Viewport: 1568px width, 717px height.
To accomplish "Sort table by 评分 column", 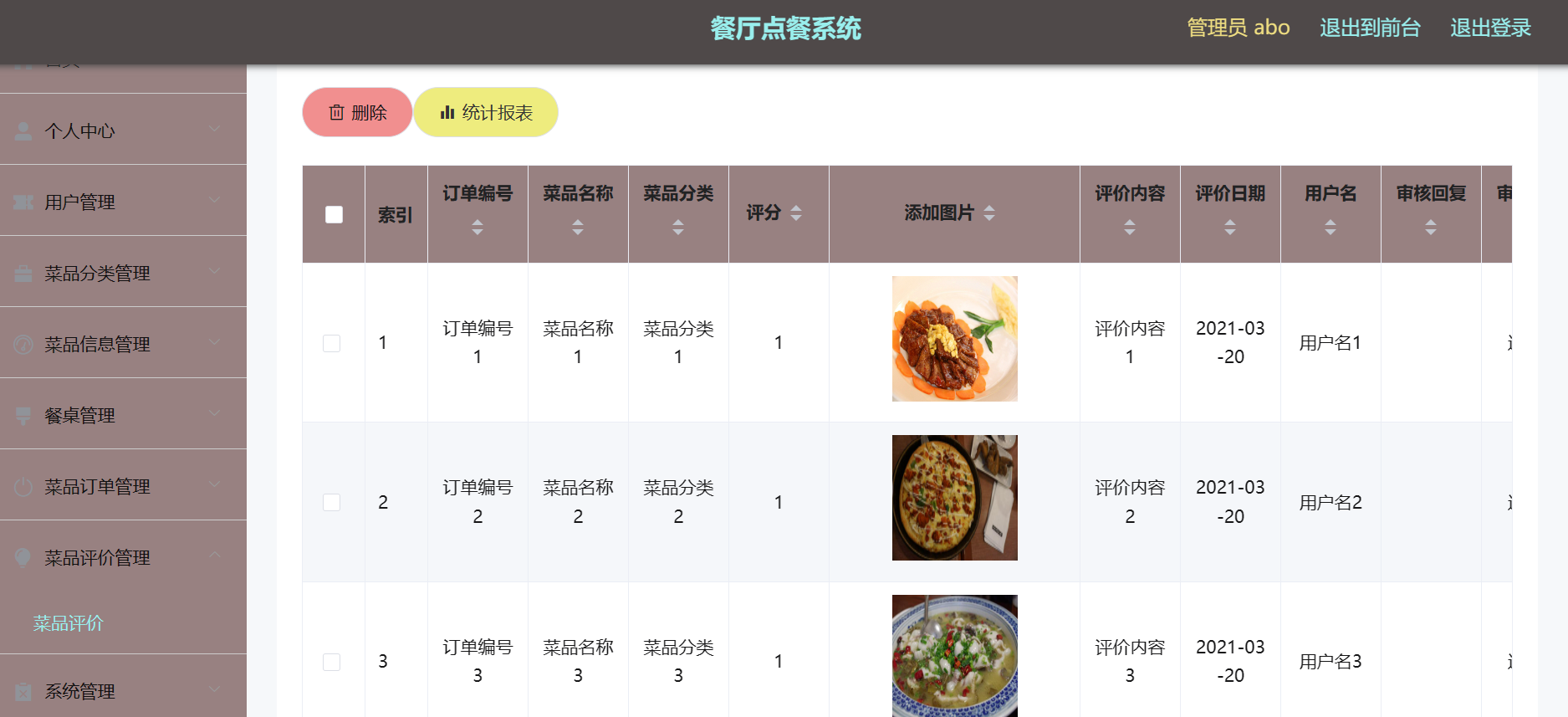I will click(x=795, y=213).
